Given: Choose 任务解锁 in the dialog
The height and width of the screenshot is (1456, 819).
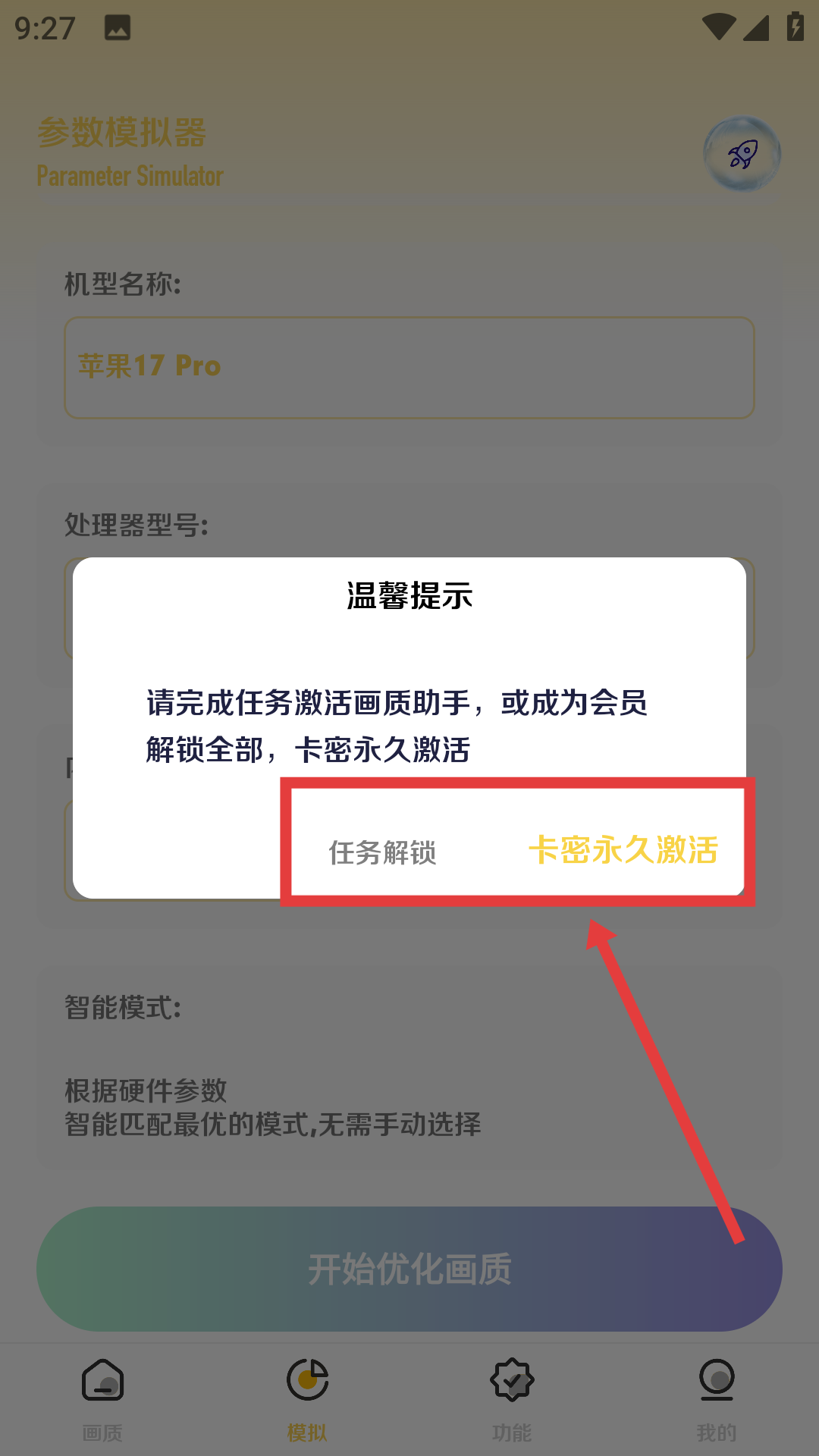Looking at the screenshot, I should (382, 852).
